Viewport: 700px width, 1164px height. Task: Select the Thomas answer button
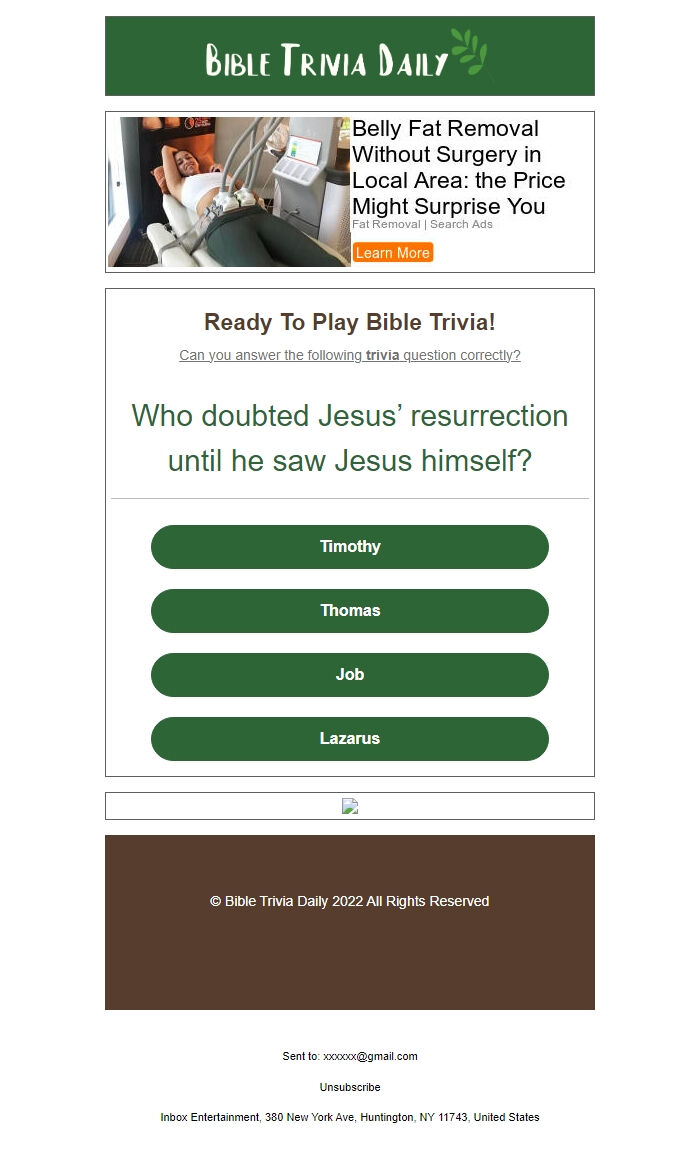point(350,611)
